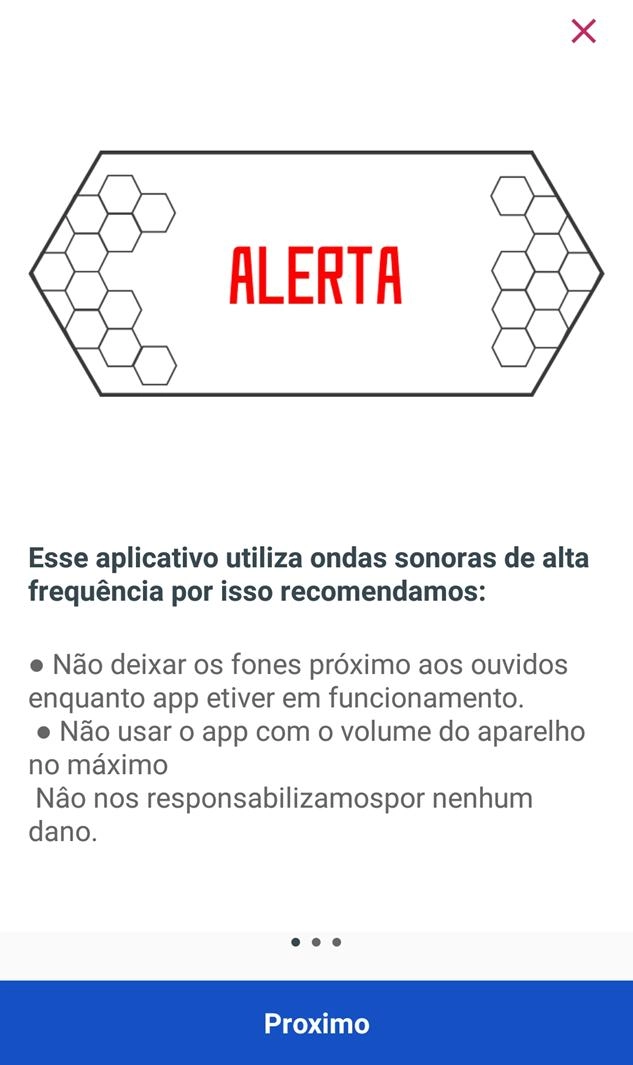Image resolution: width=633 pixels, height=1065 pixels.
Task: Close the alert intro screen
Action: click(583, 31)
